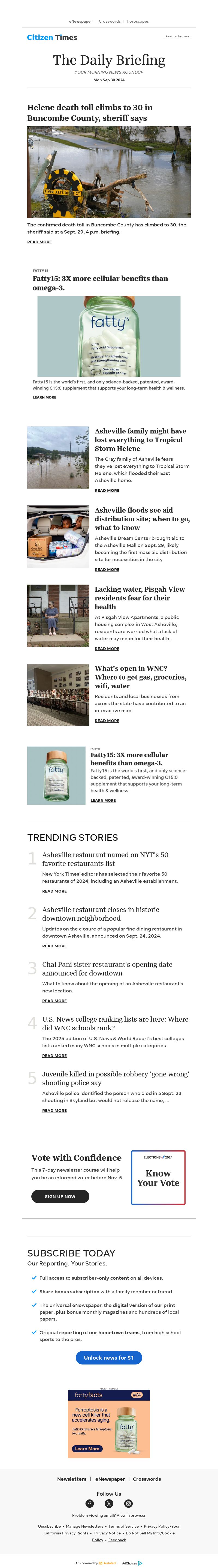Open the Facebook icon under Follow Us
Screen dimensions: 218x1568
pos(89,1503)
